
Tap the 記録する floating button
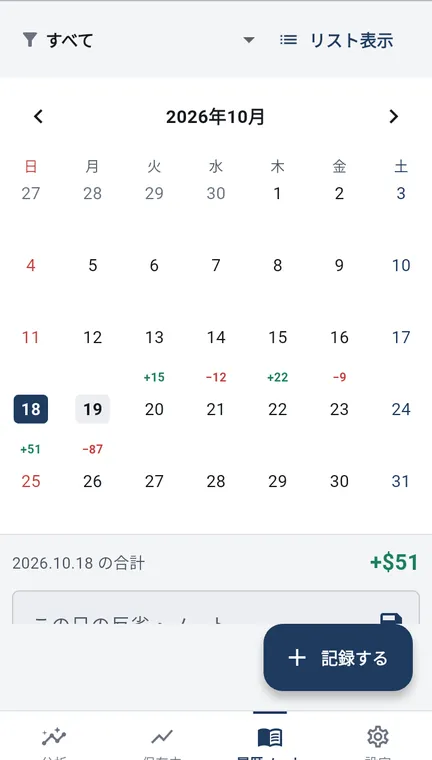pyautogui.click(x=338, y=657)
